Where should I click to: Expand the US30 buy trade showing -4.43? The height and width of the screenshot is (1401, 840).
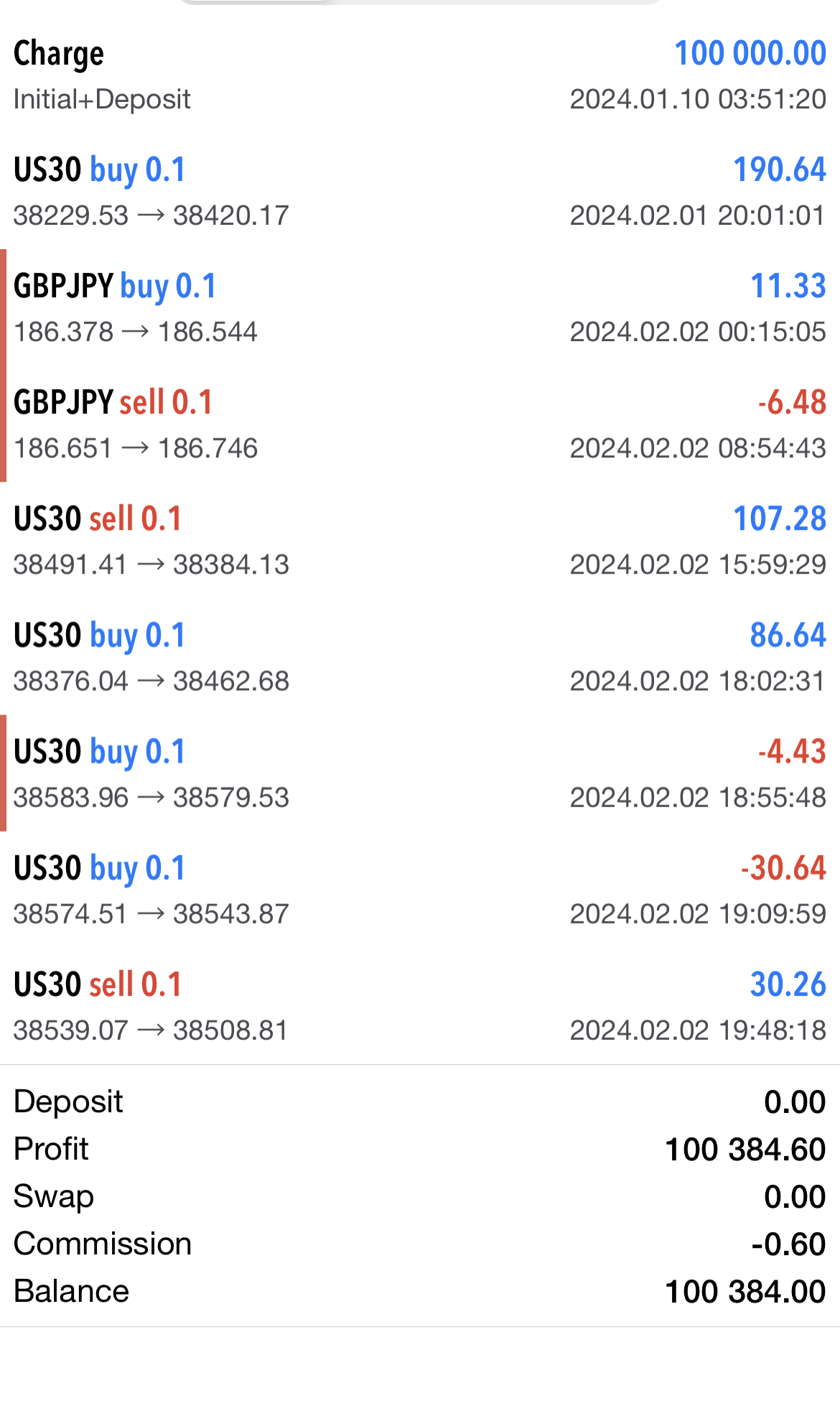point(420,773)
